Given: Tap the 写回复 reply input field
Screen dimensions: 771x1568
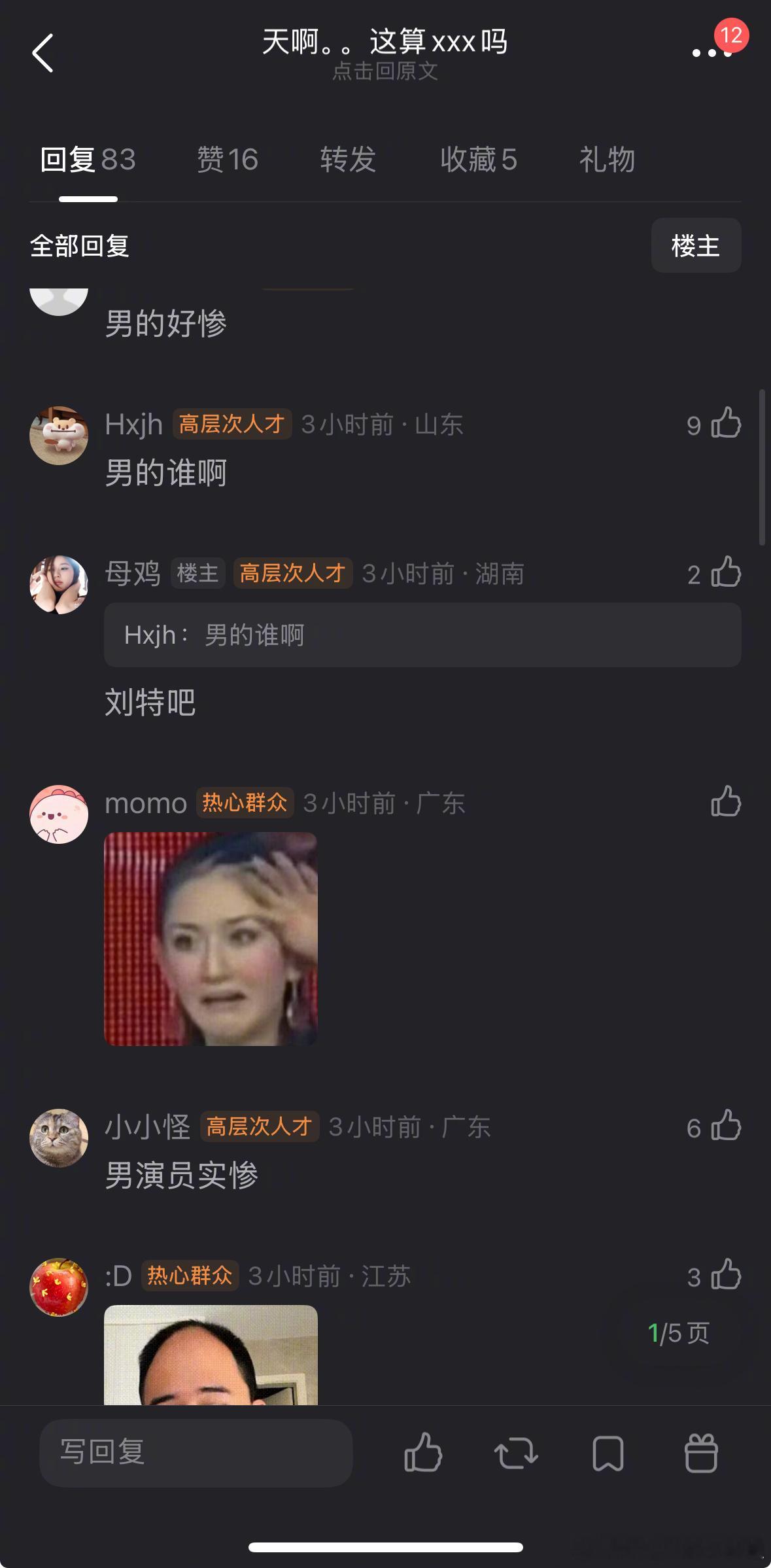Looking at the screenshot, I should tap(196, 1454).
